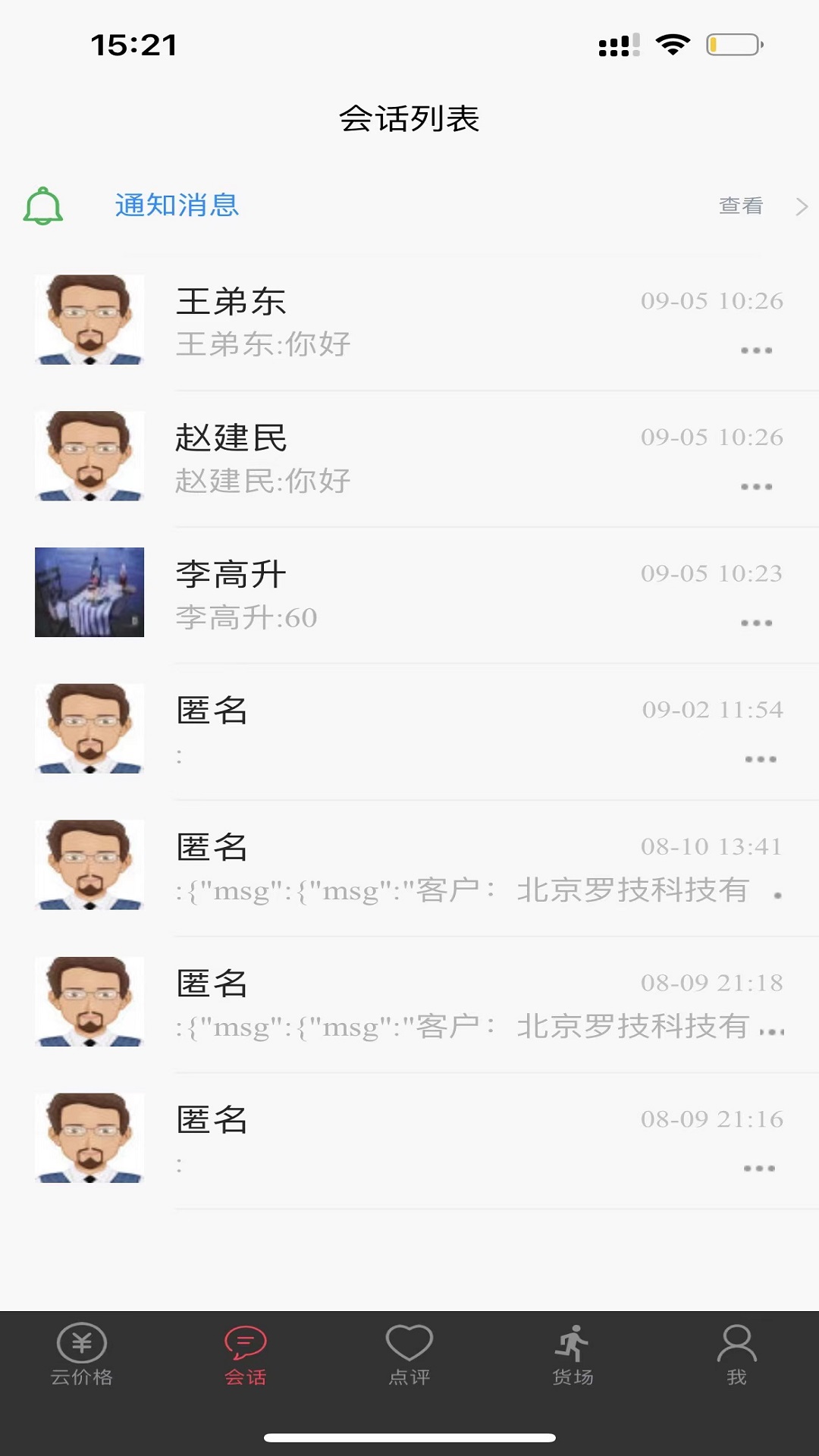Tap the 点评 heart icon

(409, 1342)
